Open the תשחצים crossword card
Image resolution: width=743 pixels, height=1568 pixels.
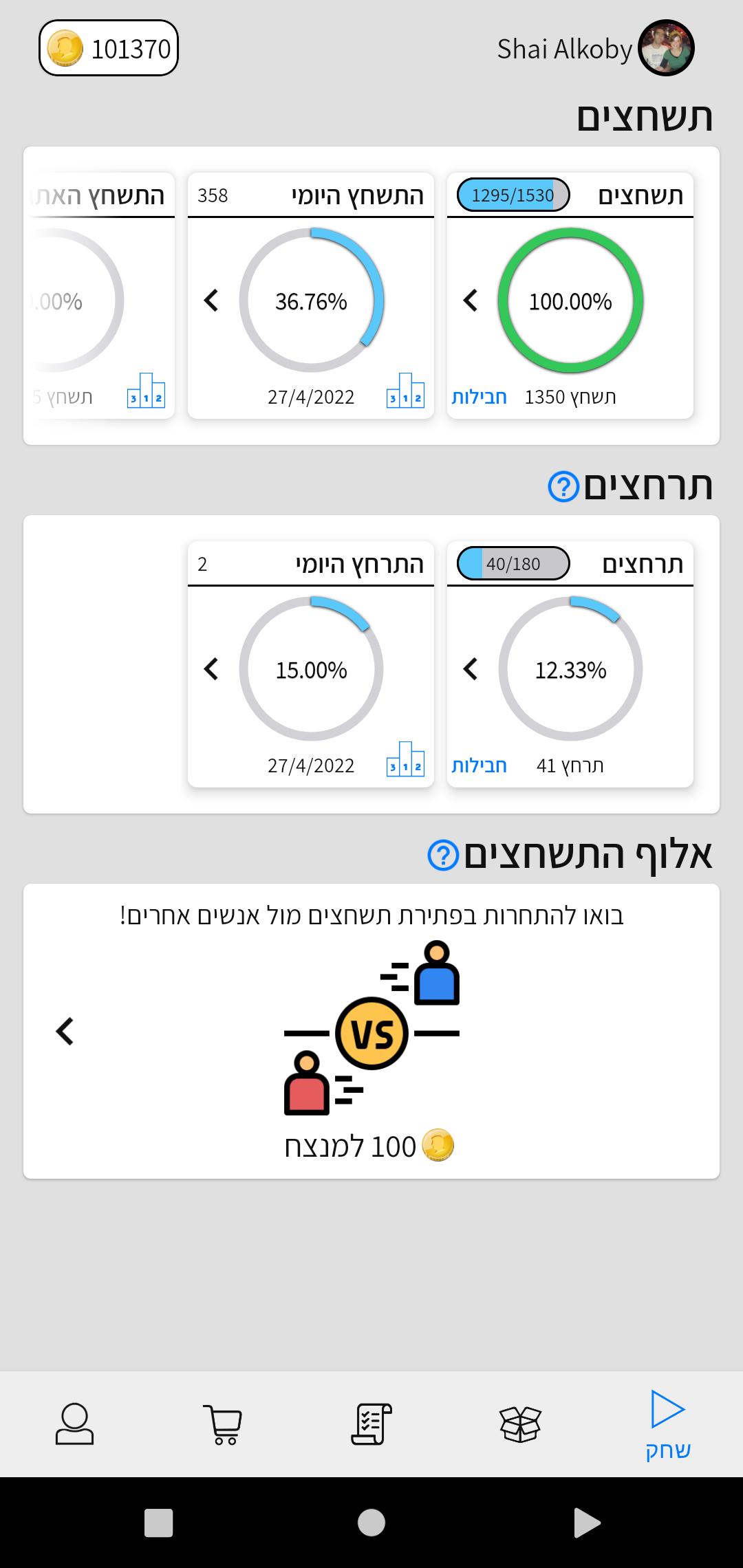(x=570, y=301)
